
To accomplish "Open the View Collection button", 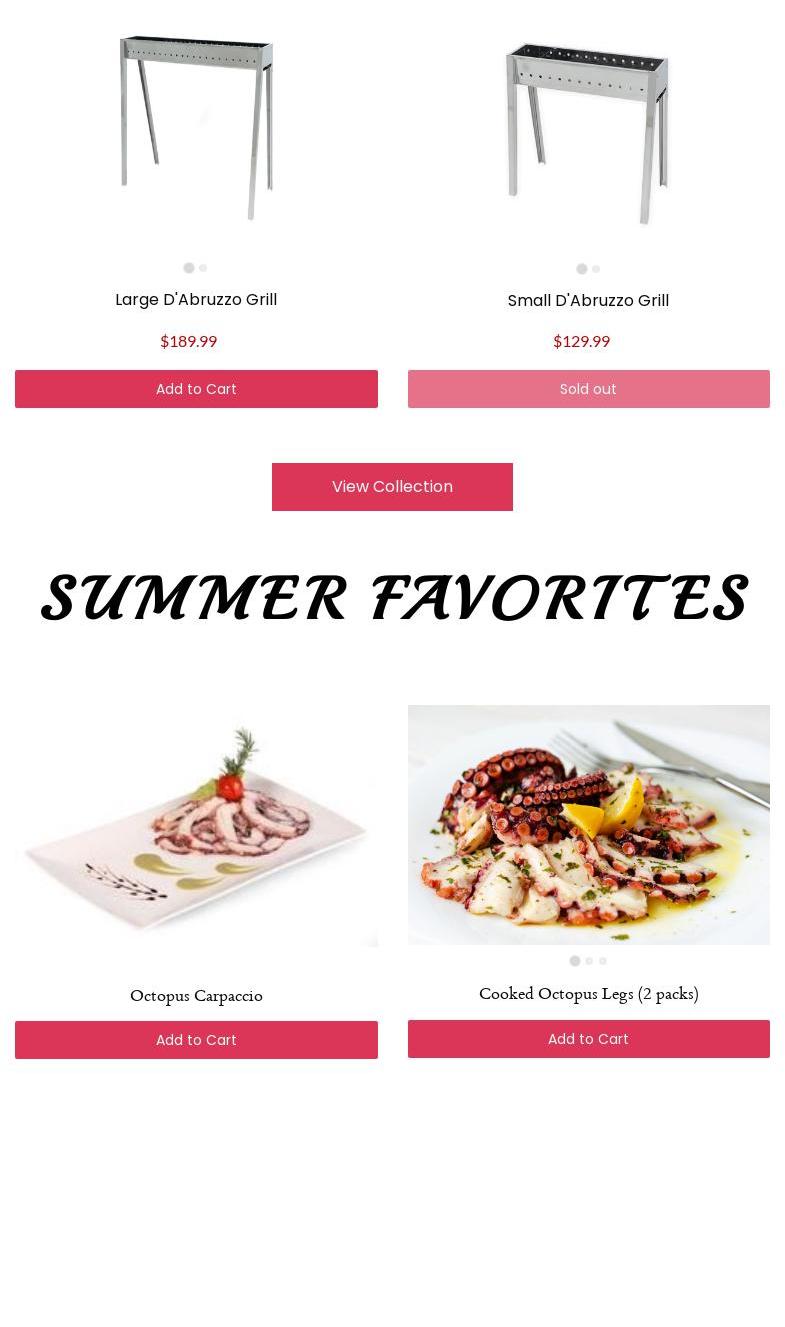I will [x=392, y=487].
